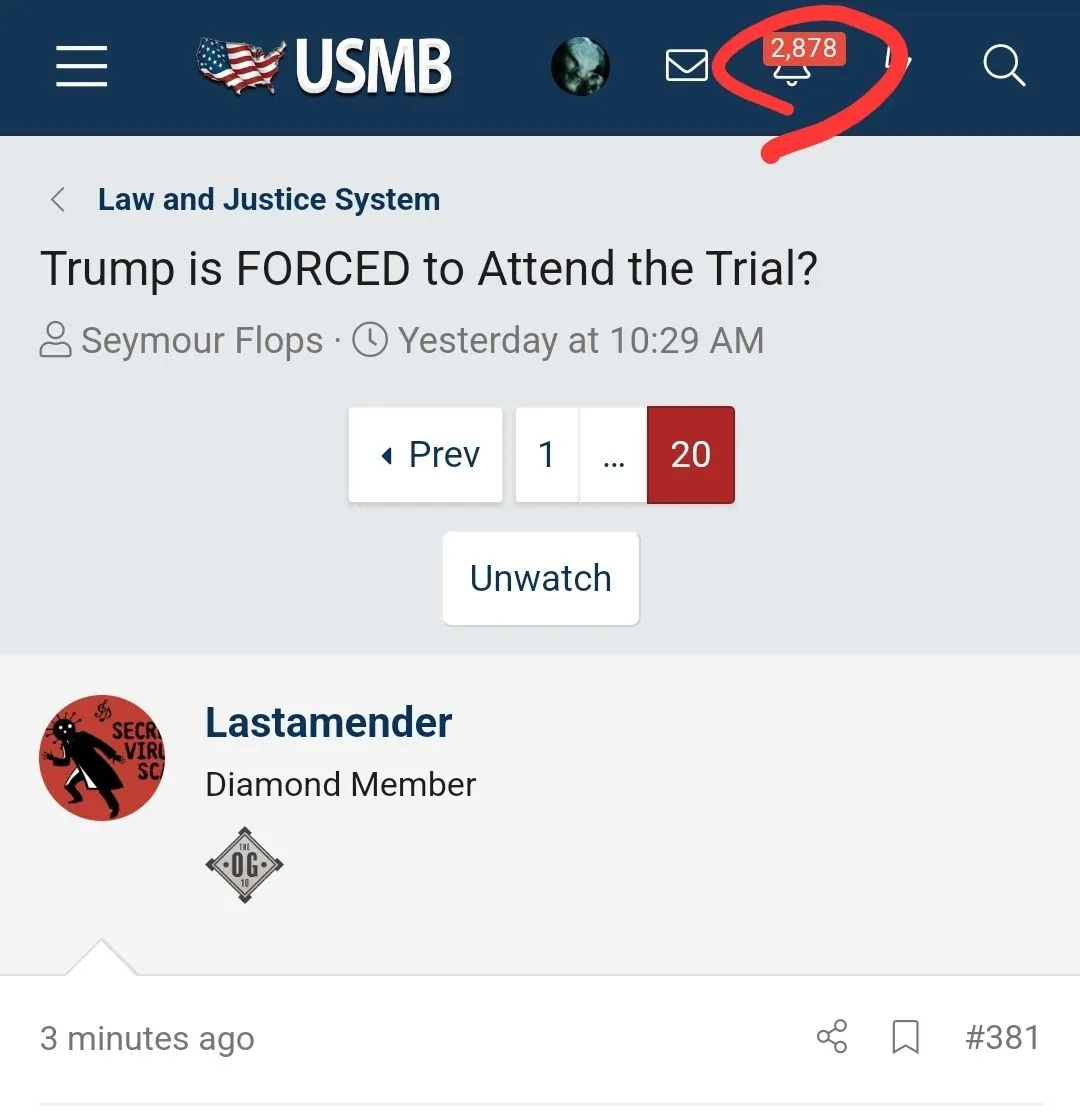Go back to Law and Justice System

[268, 199]
